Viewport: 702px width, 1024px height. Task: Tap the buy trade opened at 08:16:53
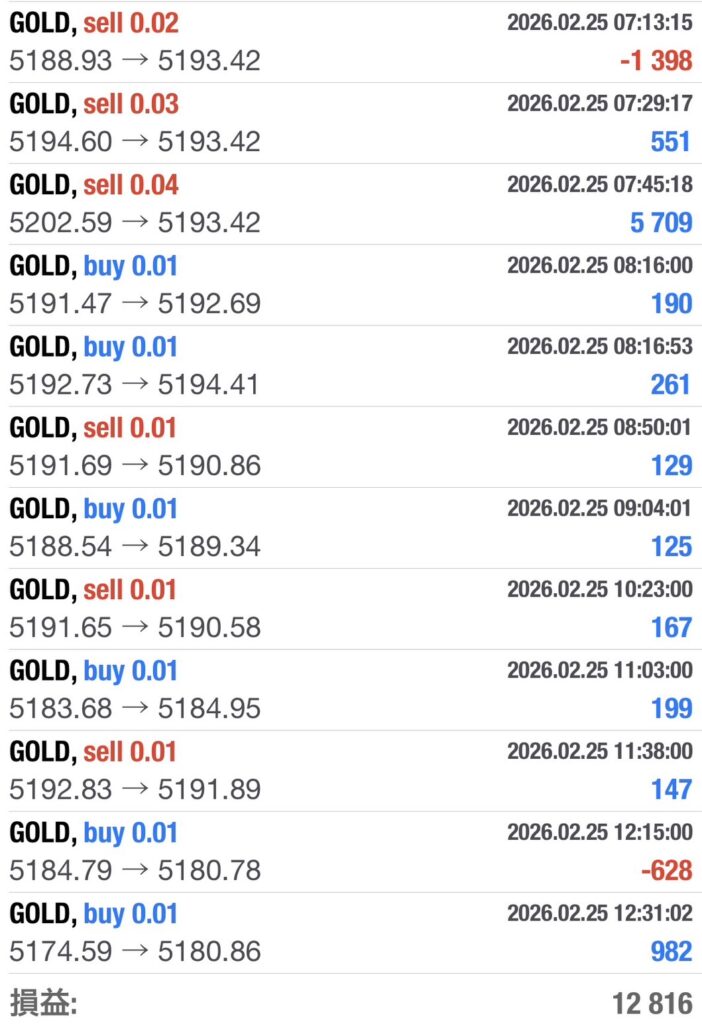[350, 365]
